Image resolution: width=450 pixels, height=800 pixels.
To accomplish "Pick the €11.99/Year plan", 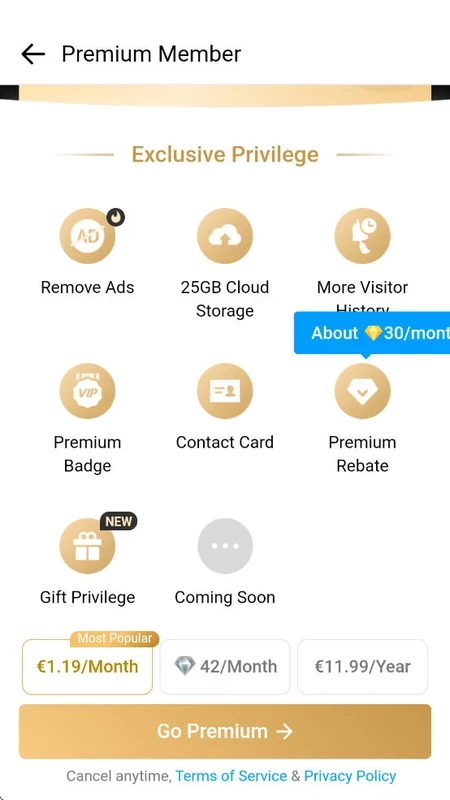I will 362,666.
